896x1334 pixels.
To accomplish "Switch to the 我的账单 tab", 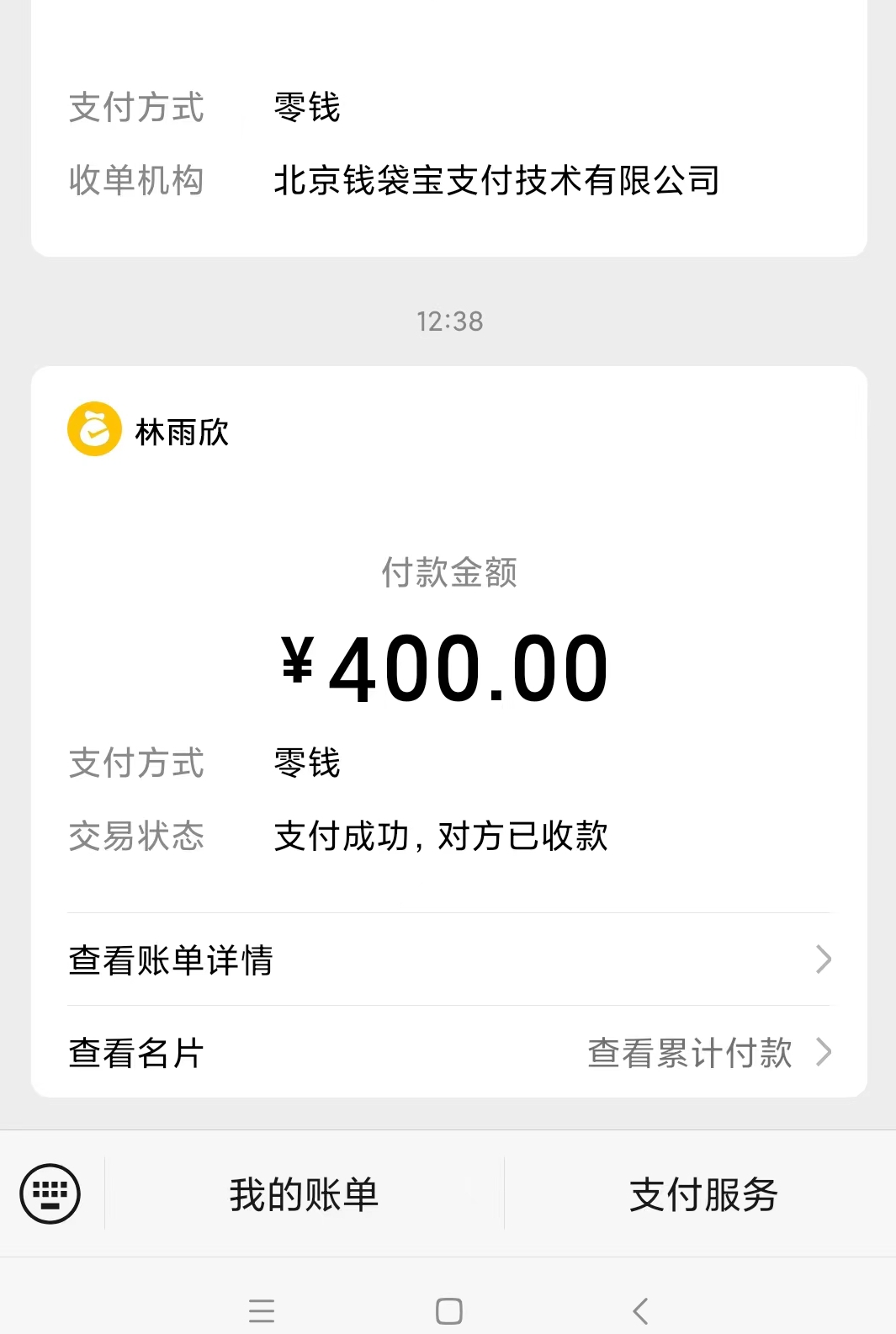I will [305, 1192].
